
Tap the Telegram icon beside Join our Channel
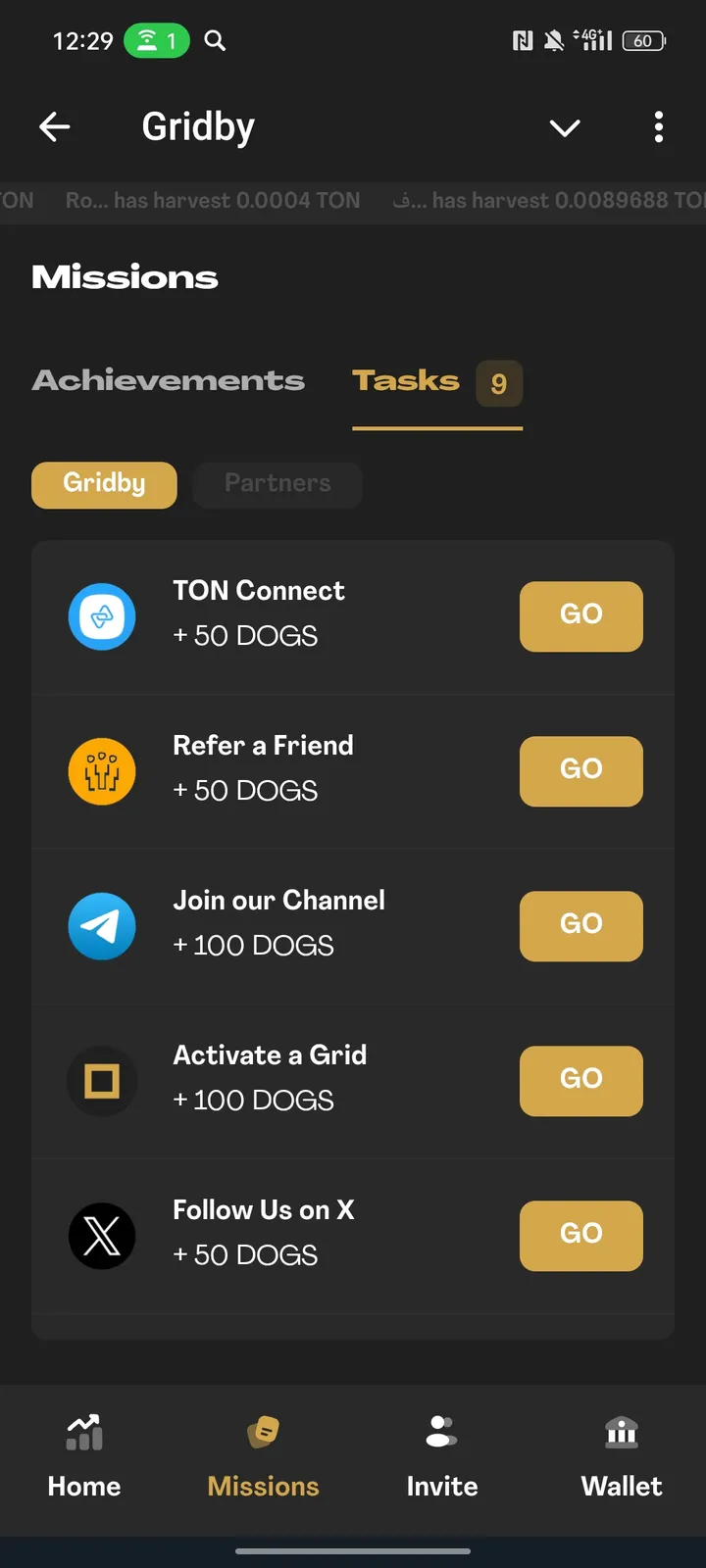pos(102,926)
